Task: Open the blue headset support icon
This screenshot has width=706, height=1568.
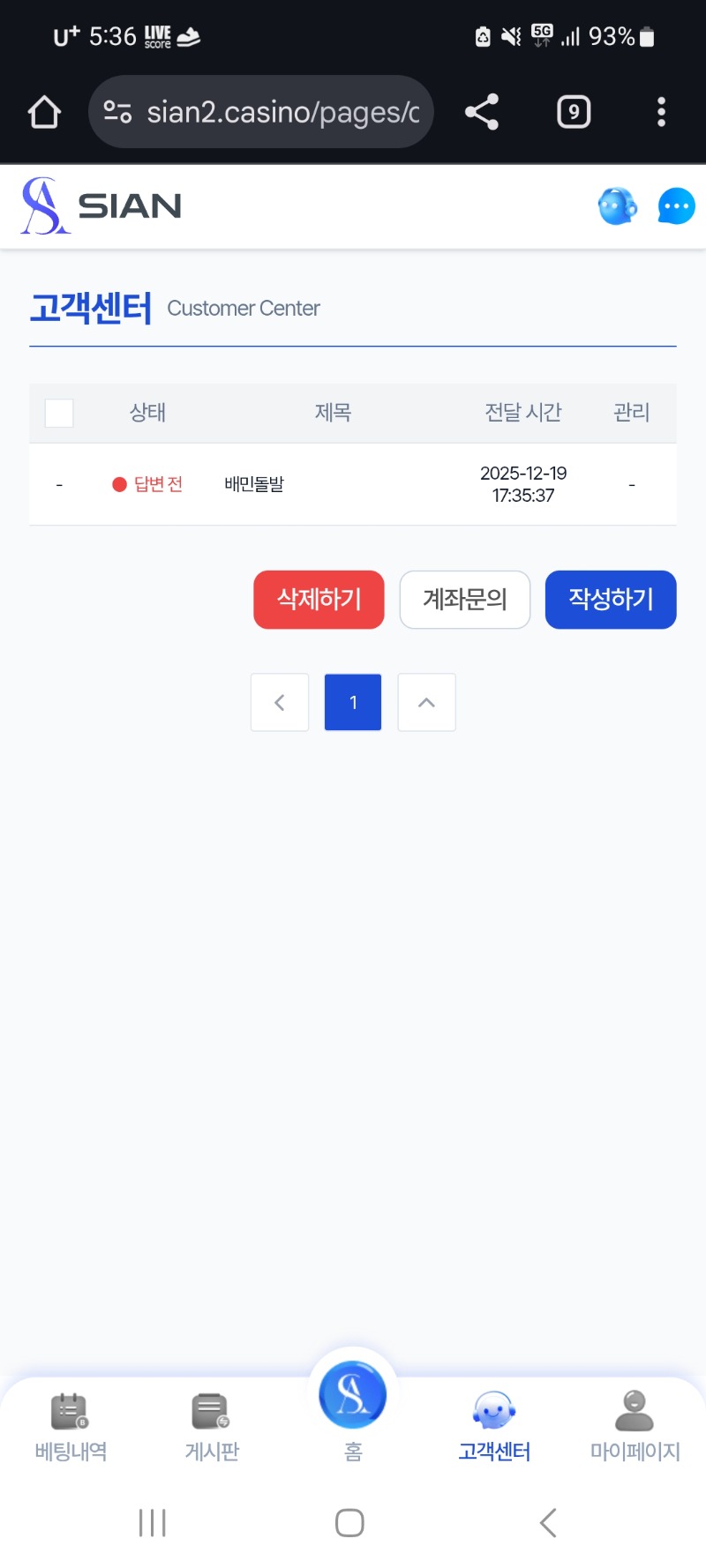Action: tap(617, 206)
